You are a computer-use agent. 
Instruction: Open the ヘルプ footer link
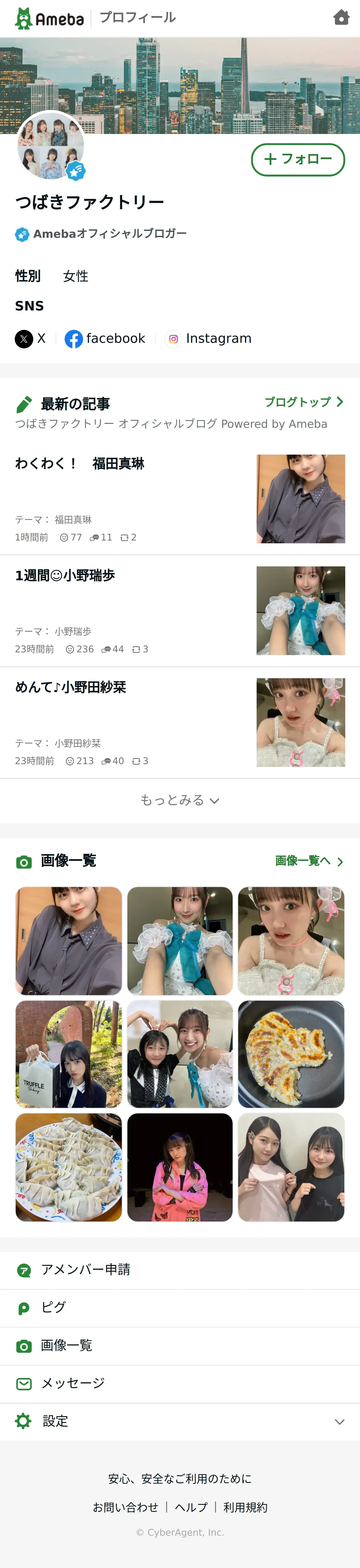191,1507
